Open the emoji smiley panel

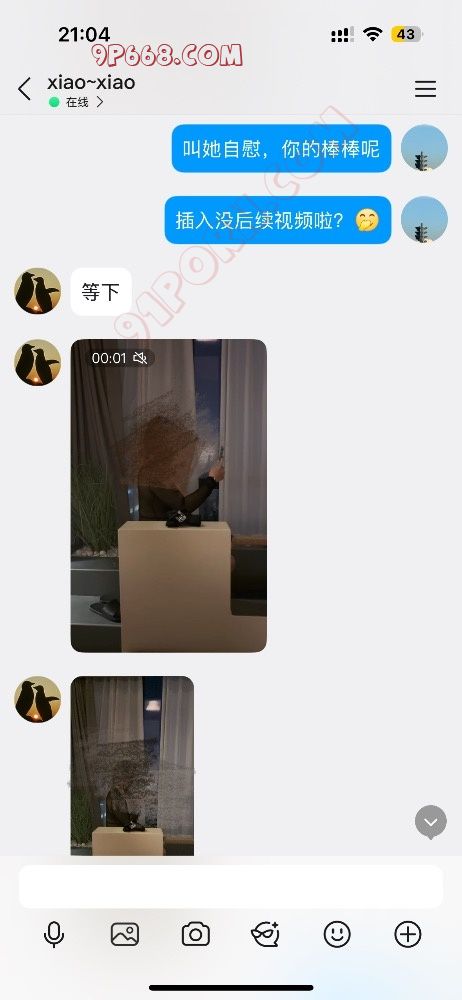click(x=337, y=935)
